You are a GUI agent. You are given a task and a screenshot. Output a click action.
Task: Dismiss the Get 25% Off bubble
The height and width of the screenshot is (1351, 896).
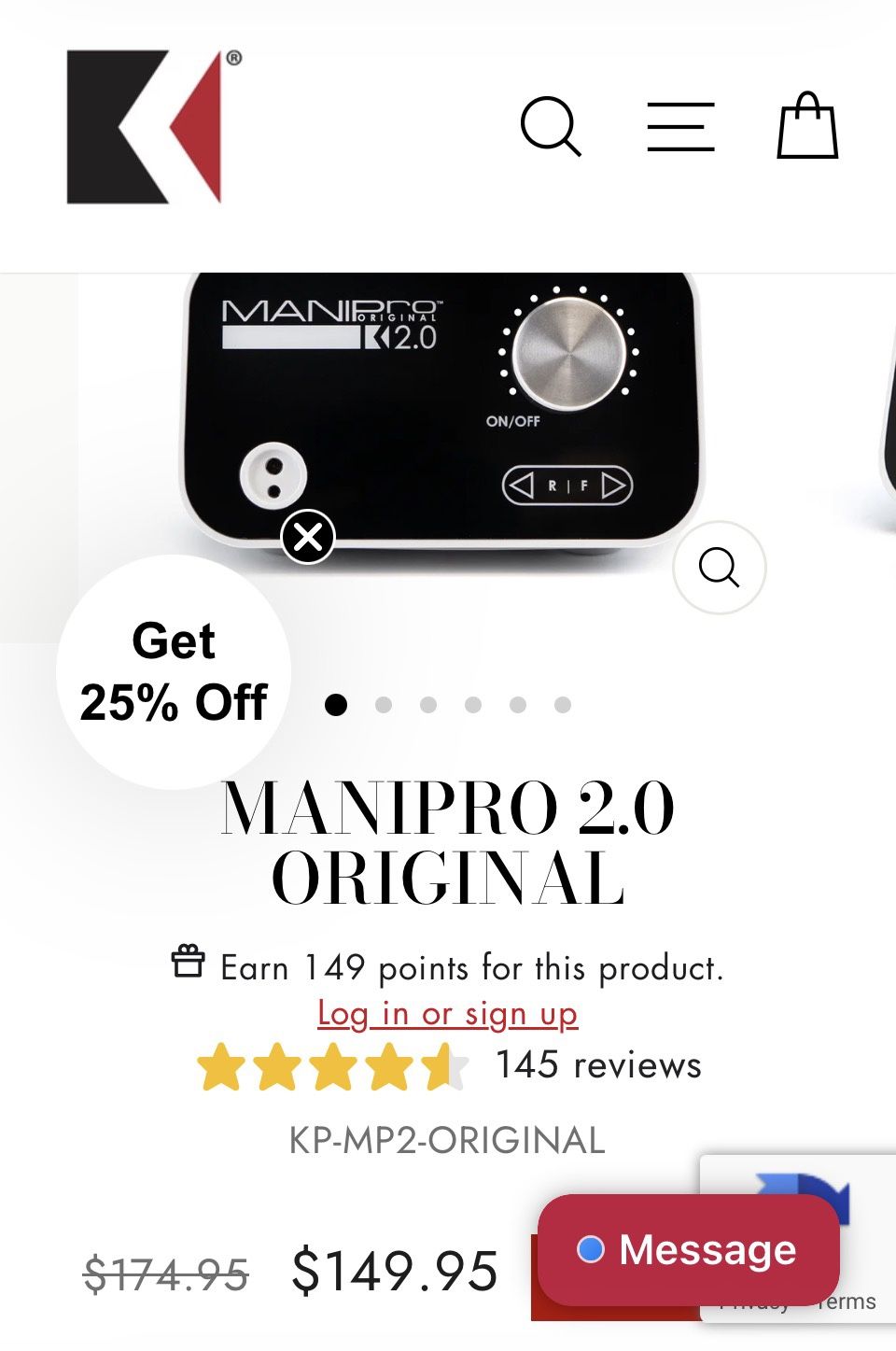[x=308, y=537]
